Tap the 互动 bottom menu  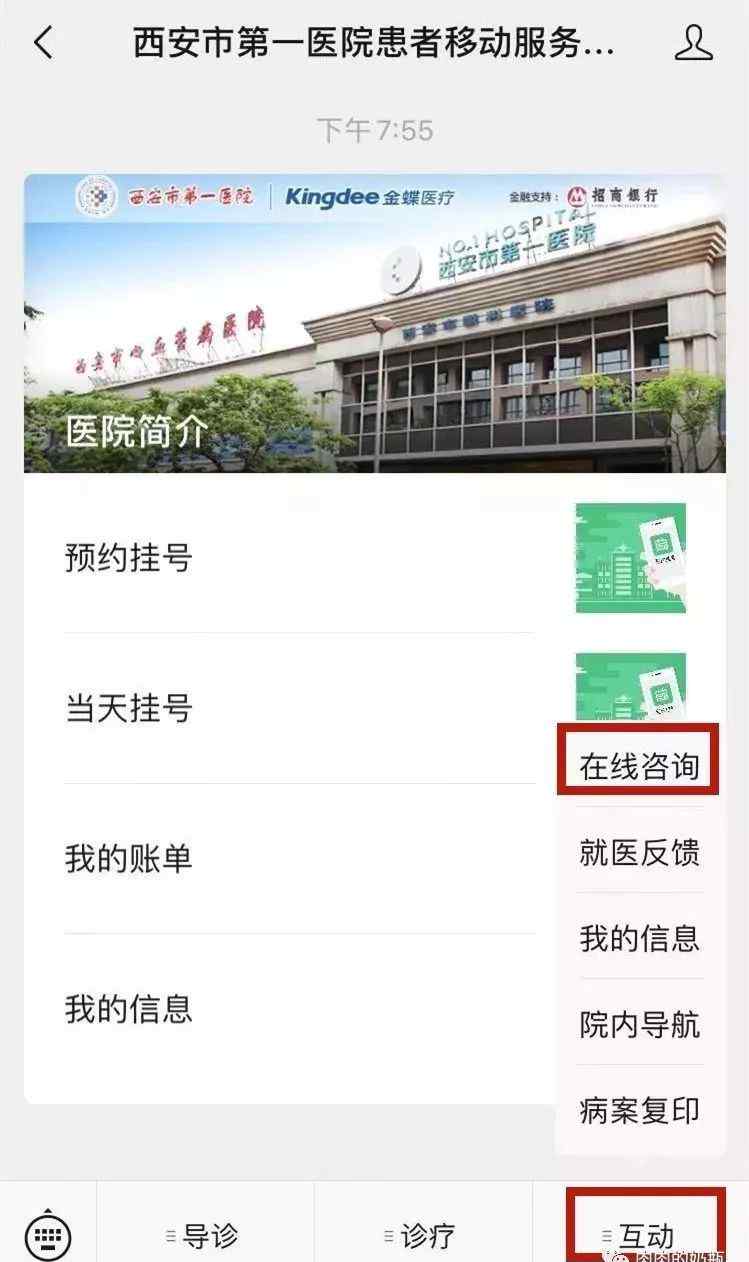pyautogui.click(x=642, y=1236)
